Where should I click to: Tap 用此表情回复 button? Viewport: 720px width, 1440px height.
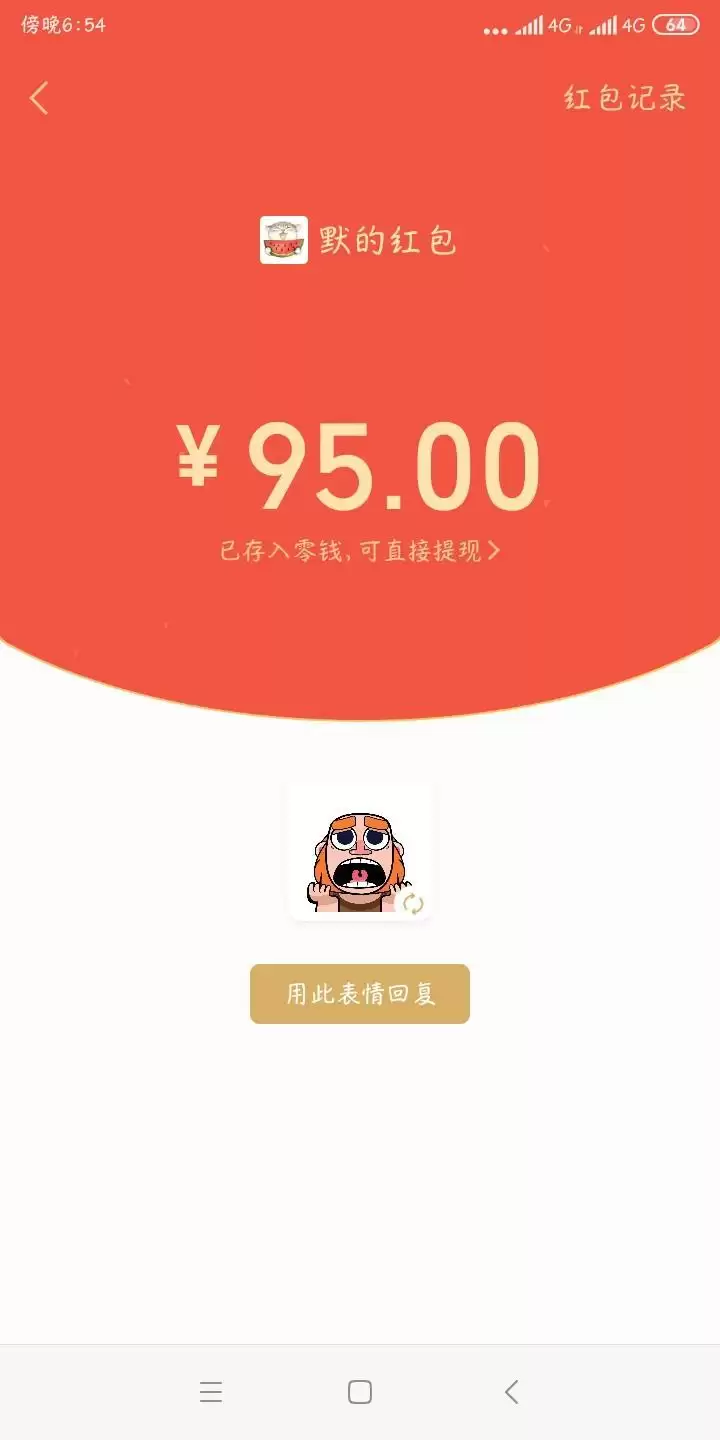pos(360,994)
